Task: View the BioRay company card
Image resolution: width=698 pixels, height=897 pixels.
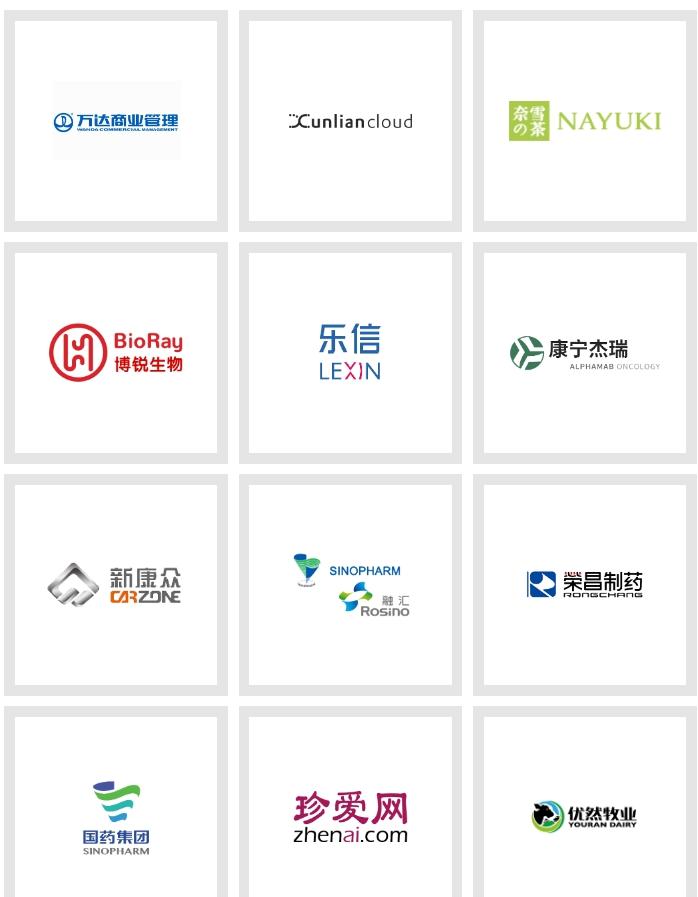Action: (116, 353)
